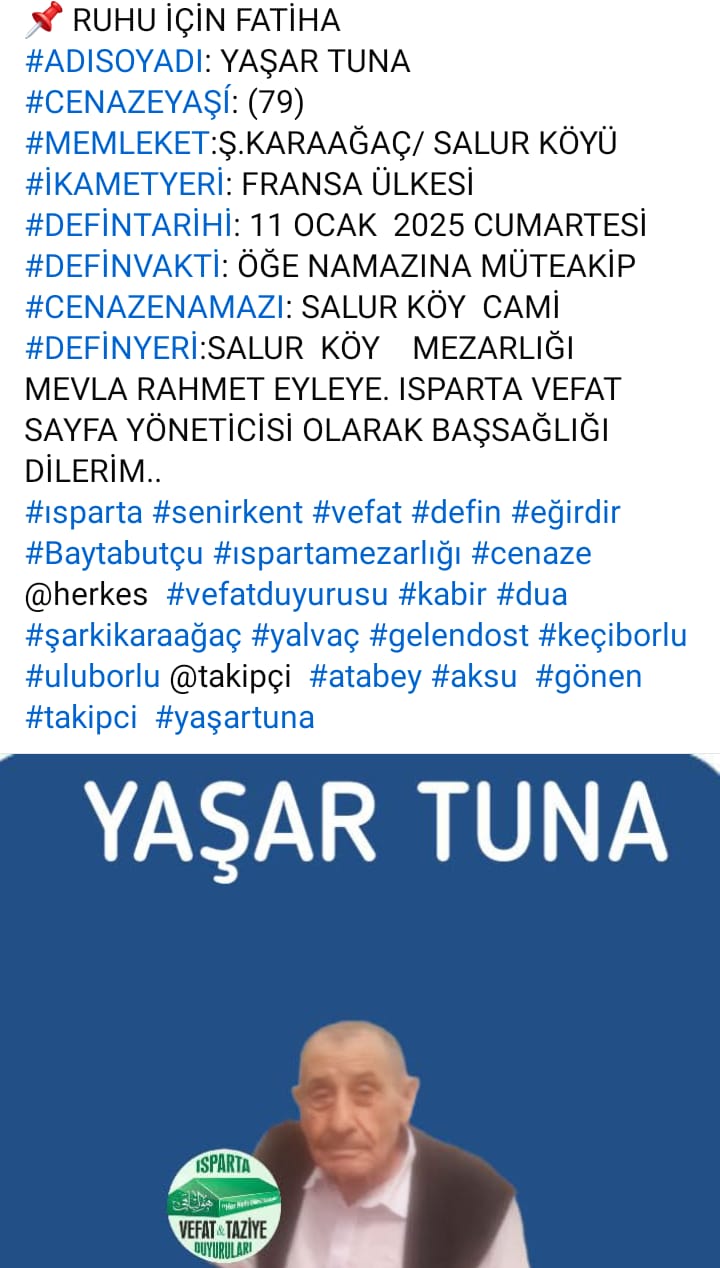This screenshot has height=1268, width=720.
Task: Open the #eğirdir hashtag
Action: (566, 513)
